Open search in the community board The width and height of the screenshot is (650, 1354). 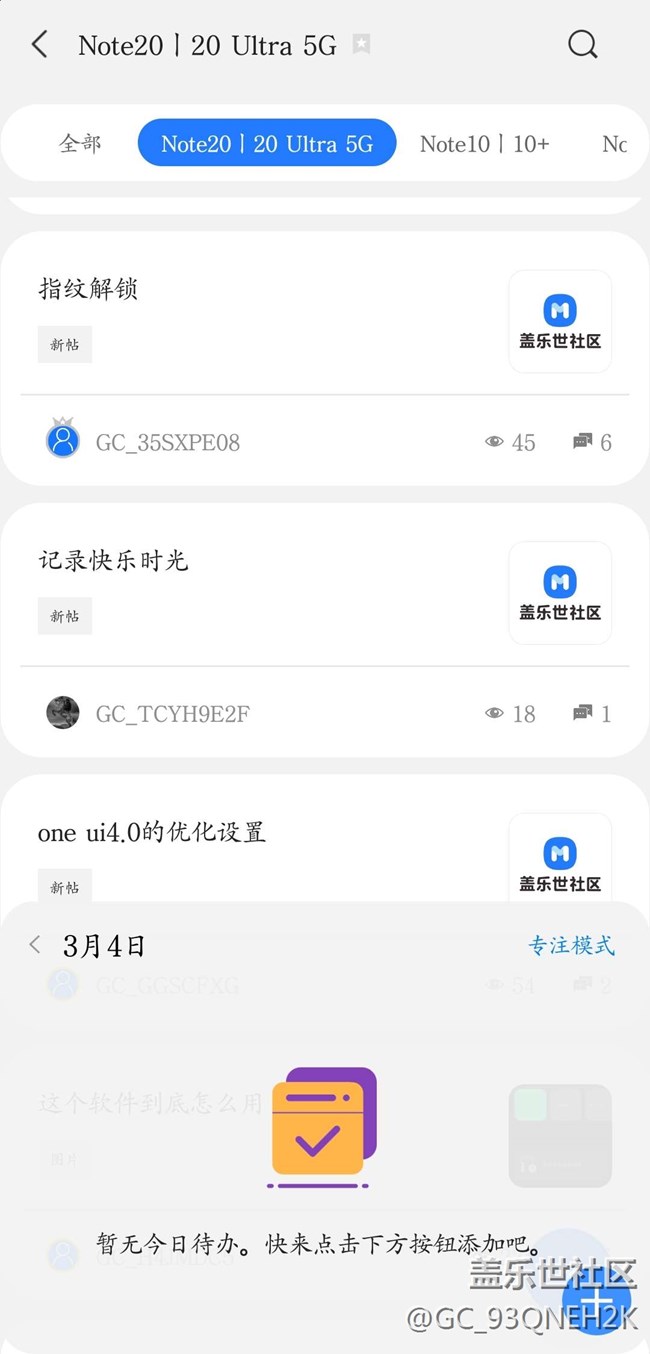coord(582,45)
